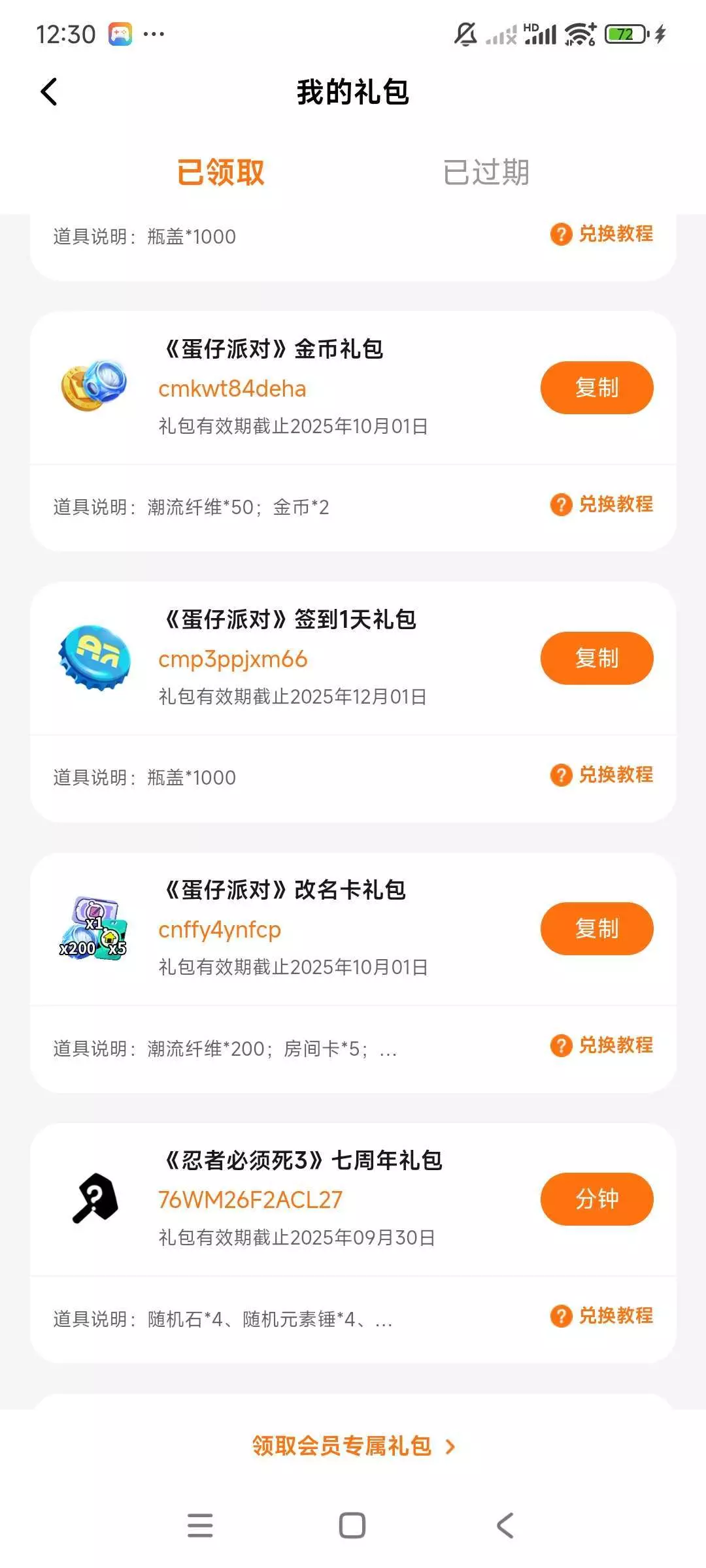Viewport: 706px width, 1568px height.
Task: Copy the 改名卡礼包 code cnffy4ynfcp
Action: click(x=596, y=929)
